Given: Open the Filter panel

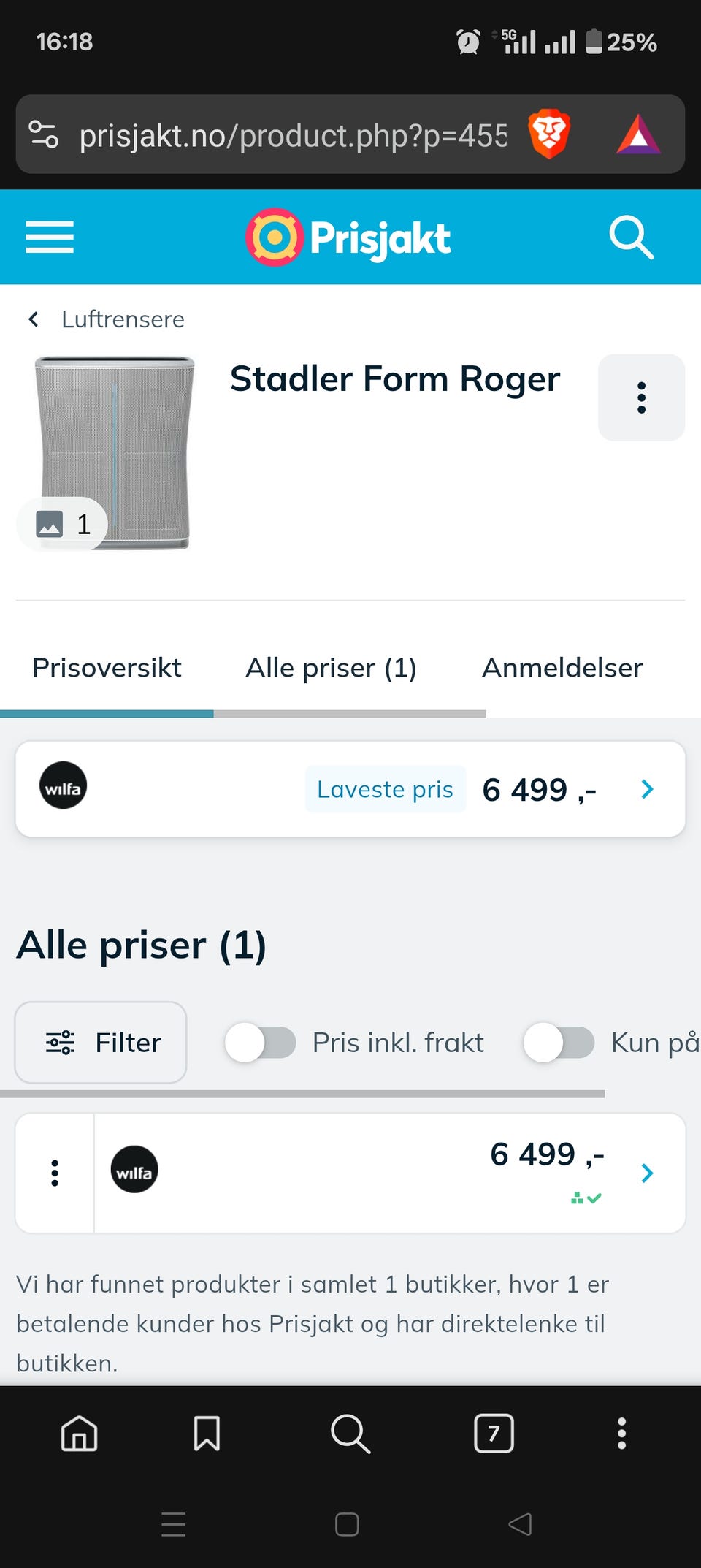Looking at the screenshot, I should tap(100, 1043).
